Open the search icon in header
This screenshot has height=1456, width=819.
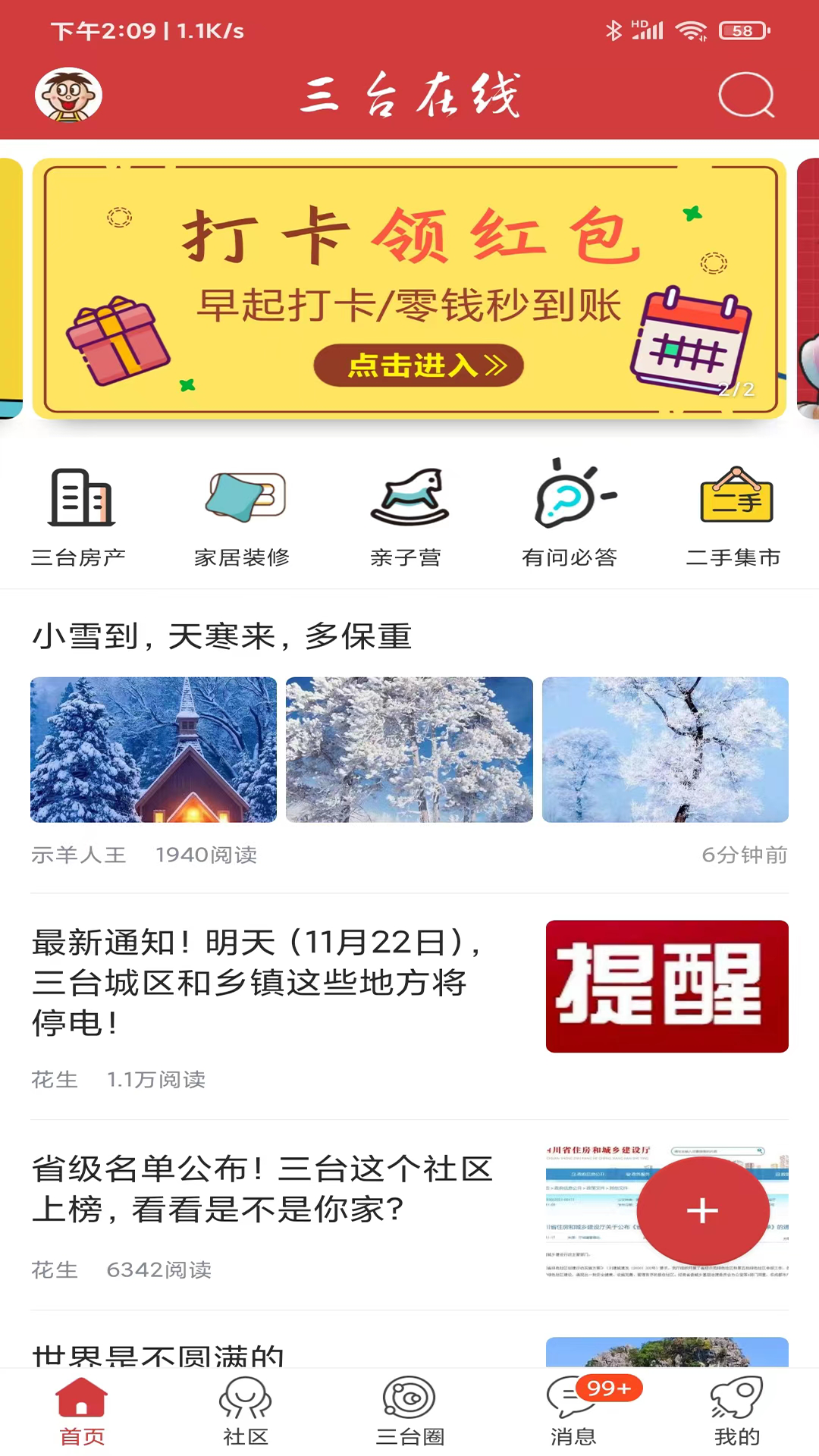[x=746, y=96]
